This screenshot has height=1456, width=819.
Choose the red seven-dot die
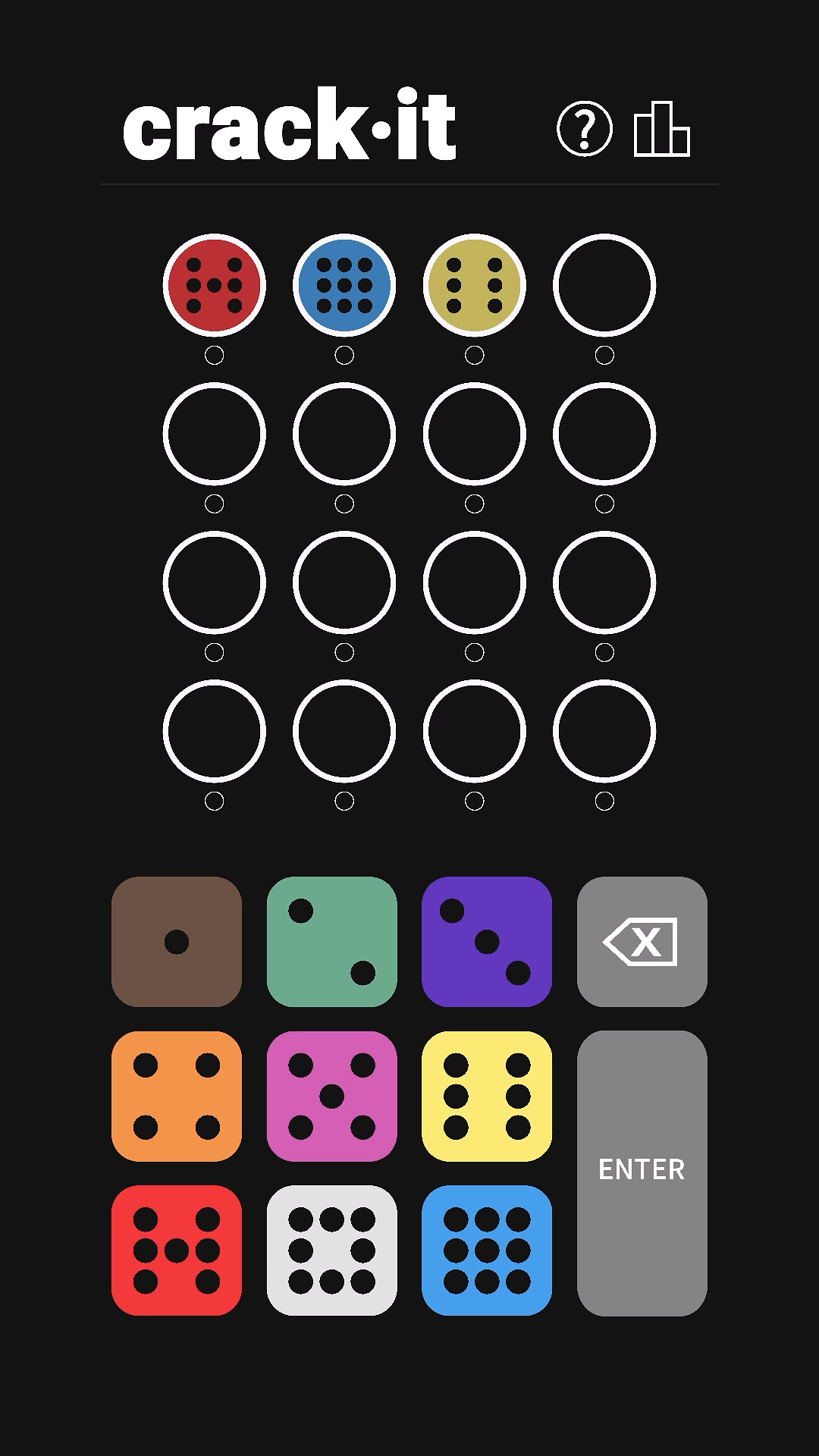(x=177, y=1250)
